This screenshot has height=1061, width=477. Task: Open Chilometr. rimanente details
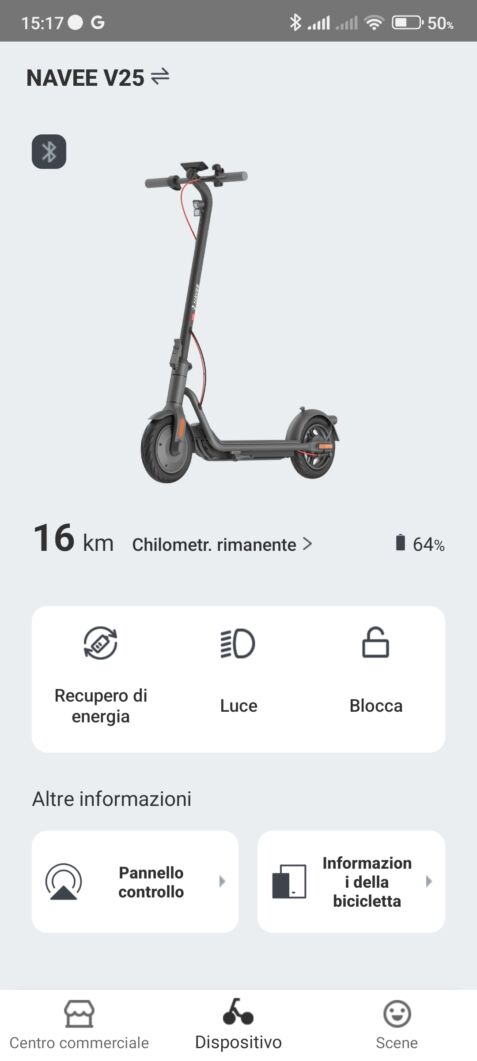click(x=222, y=545)
